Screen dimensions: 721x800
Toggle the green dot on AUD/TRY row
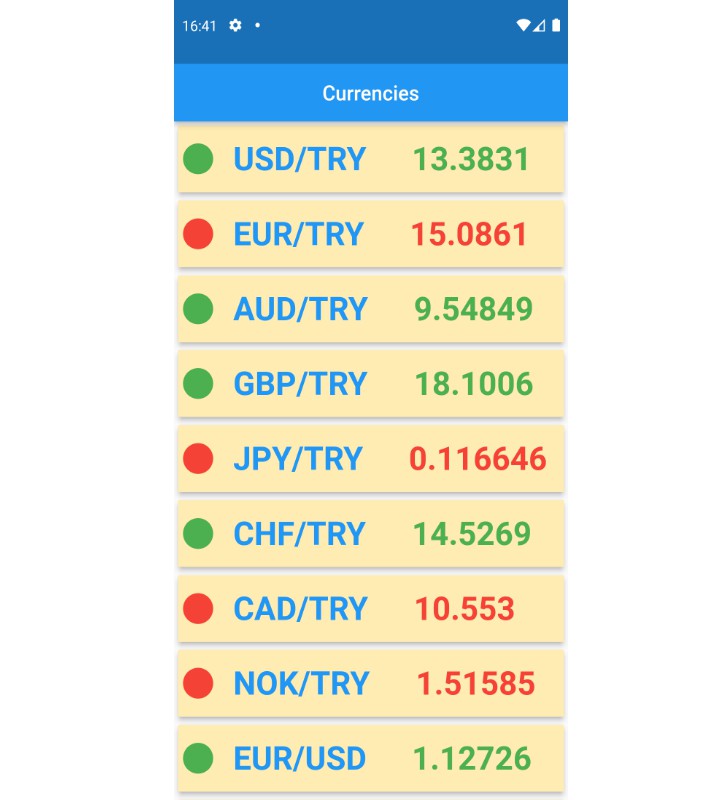coord(200,309)
